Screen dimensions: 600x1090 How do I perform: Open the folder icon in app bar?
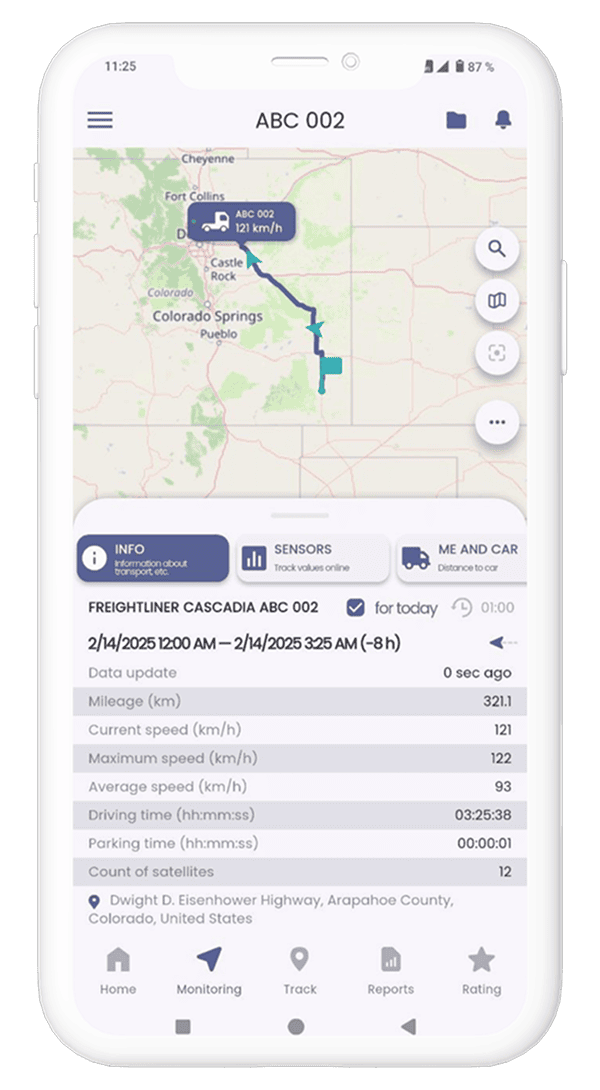click(x=456, y=121)
